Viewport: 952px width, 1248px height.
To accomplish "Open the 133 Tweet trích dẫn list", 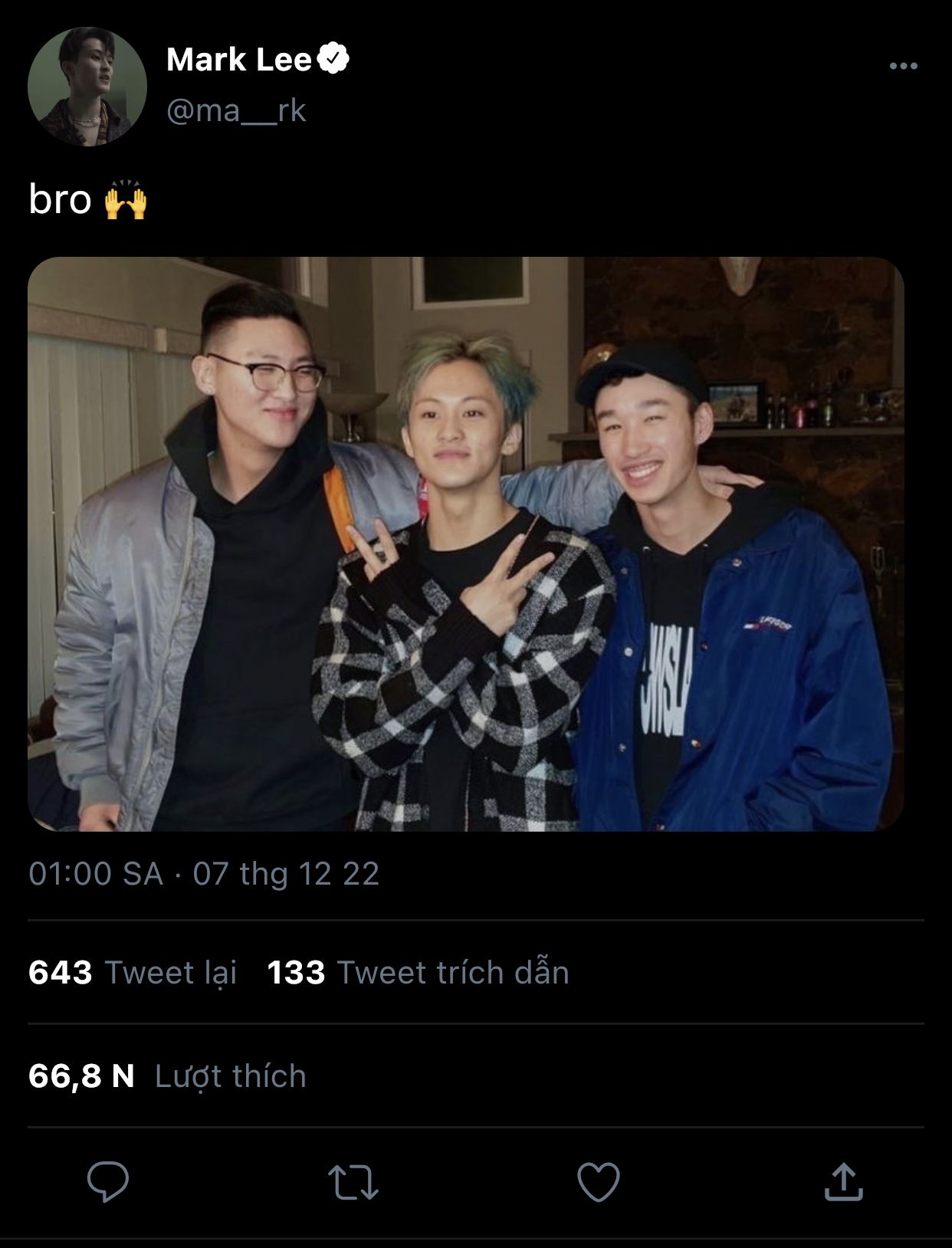I will click(418, 972).
